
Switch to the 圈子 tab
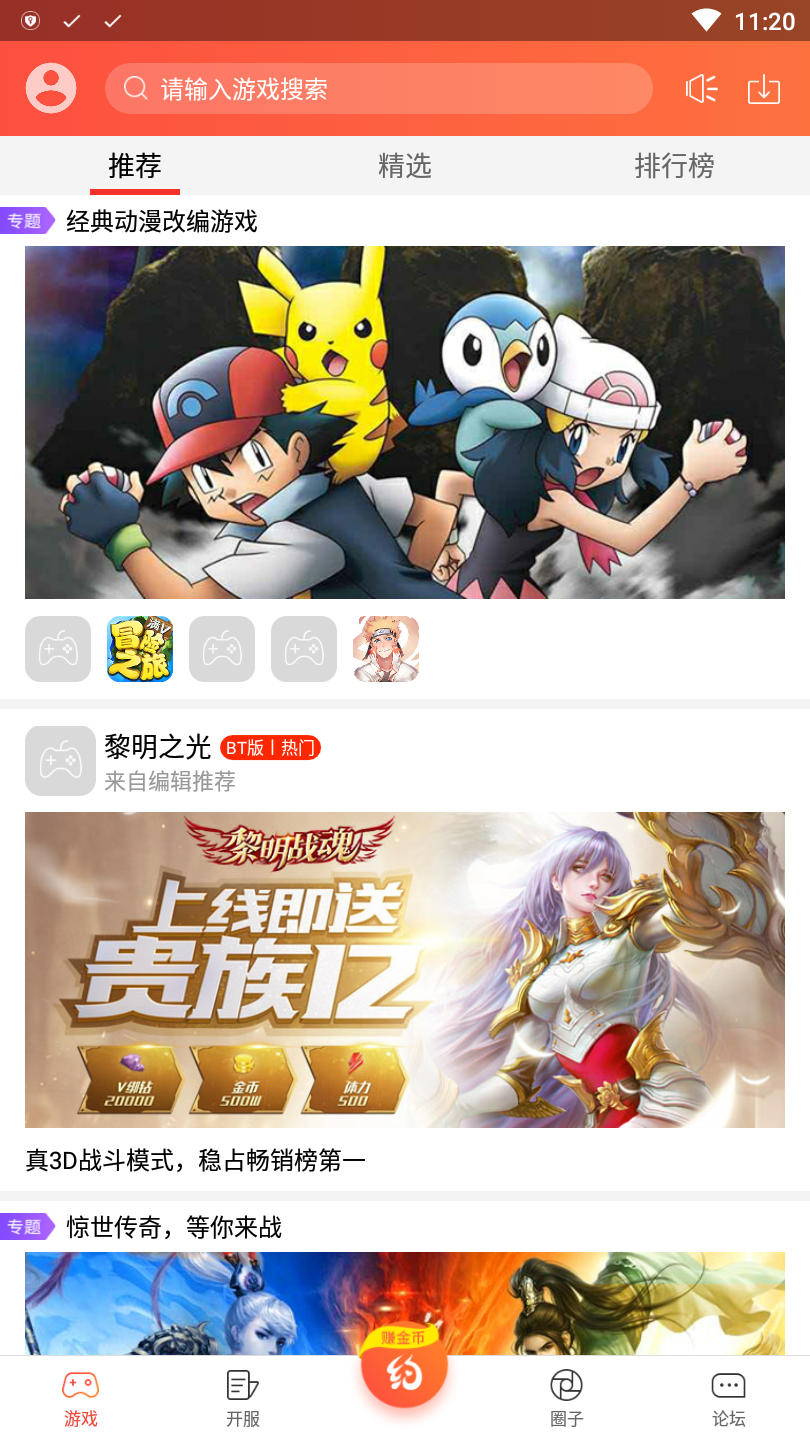[566, 1397]
